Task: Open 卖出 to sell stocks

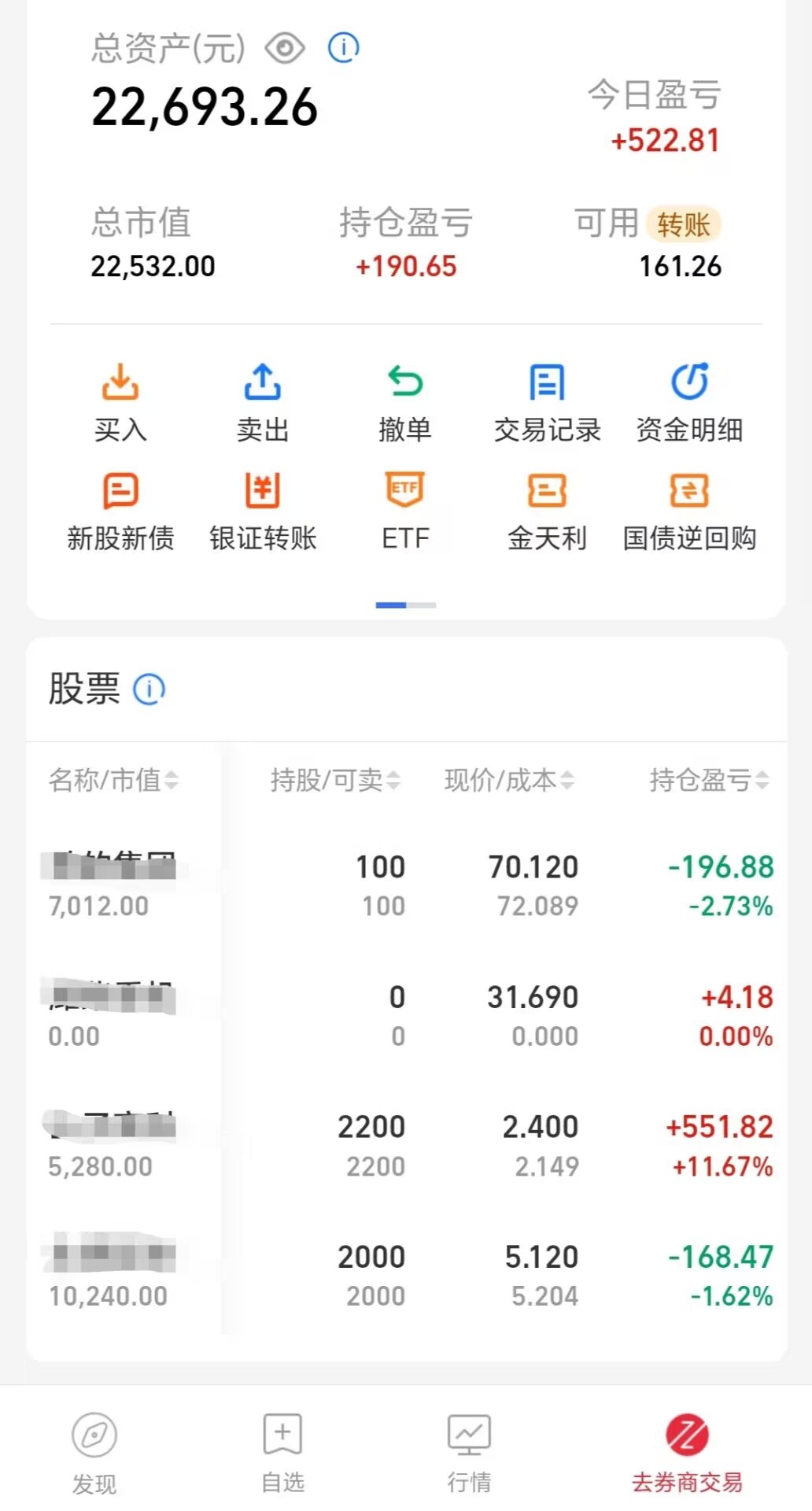Action: [x=263, y=402]
